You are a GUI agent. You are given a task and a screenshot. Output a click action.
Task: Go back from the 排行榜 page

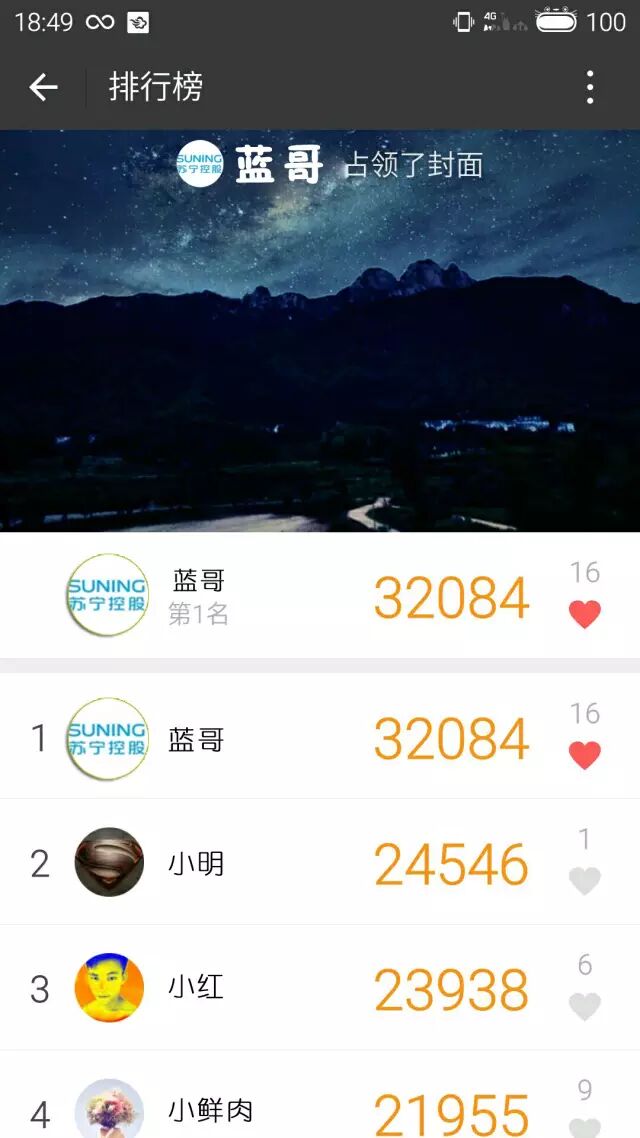click(x=43, y=88)
